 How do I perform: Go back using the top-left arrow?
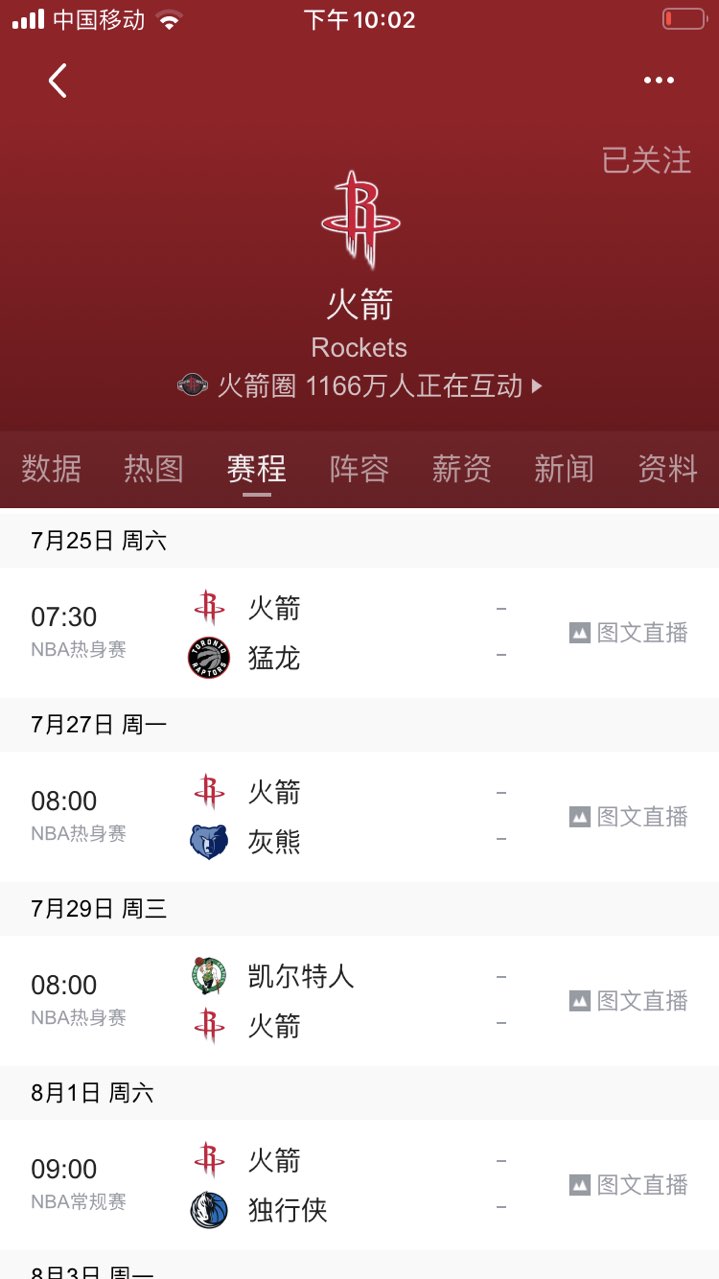tap(58, 81)
